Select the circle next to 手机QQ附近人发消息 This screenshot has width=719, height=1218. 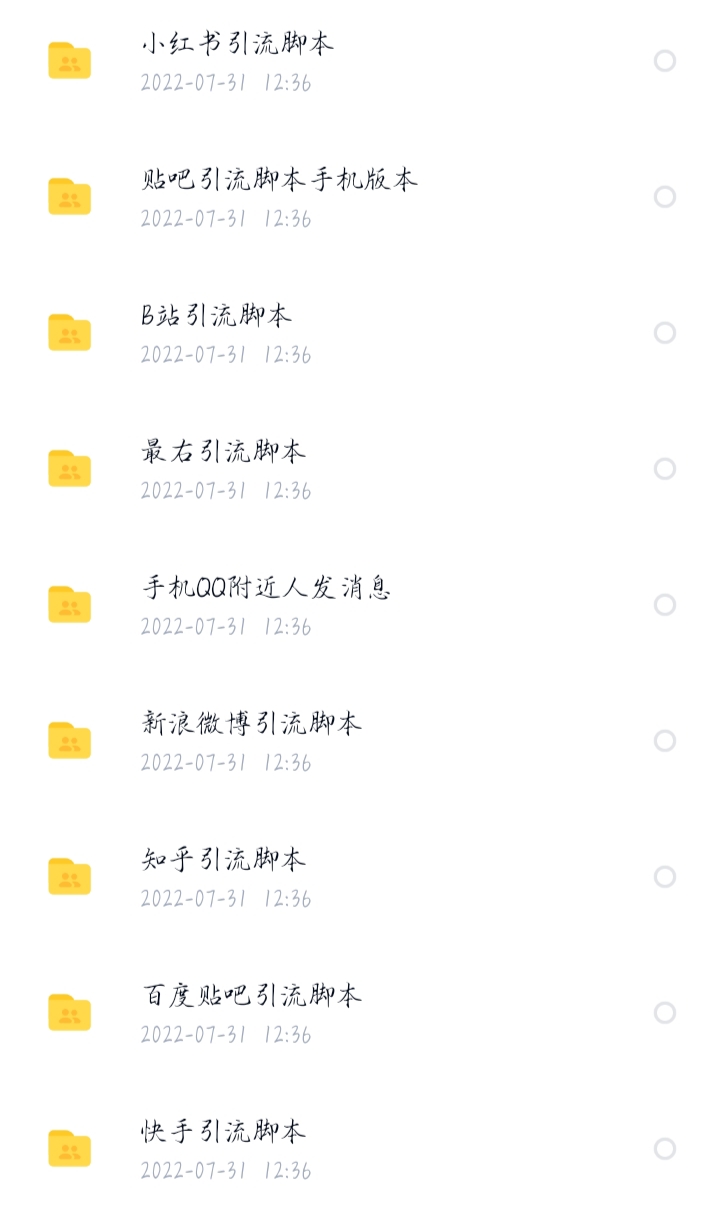click(665, 605)
